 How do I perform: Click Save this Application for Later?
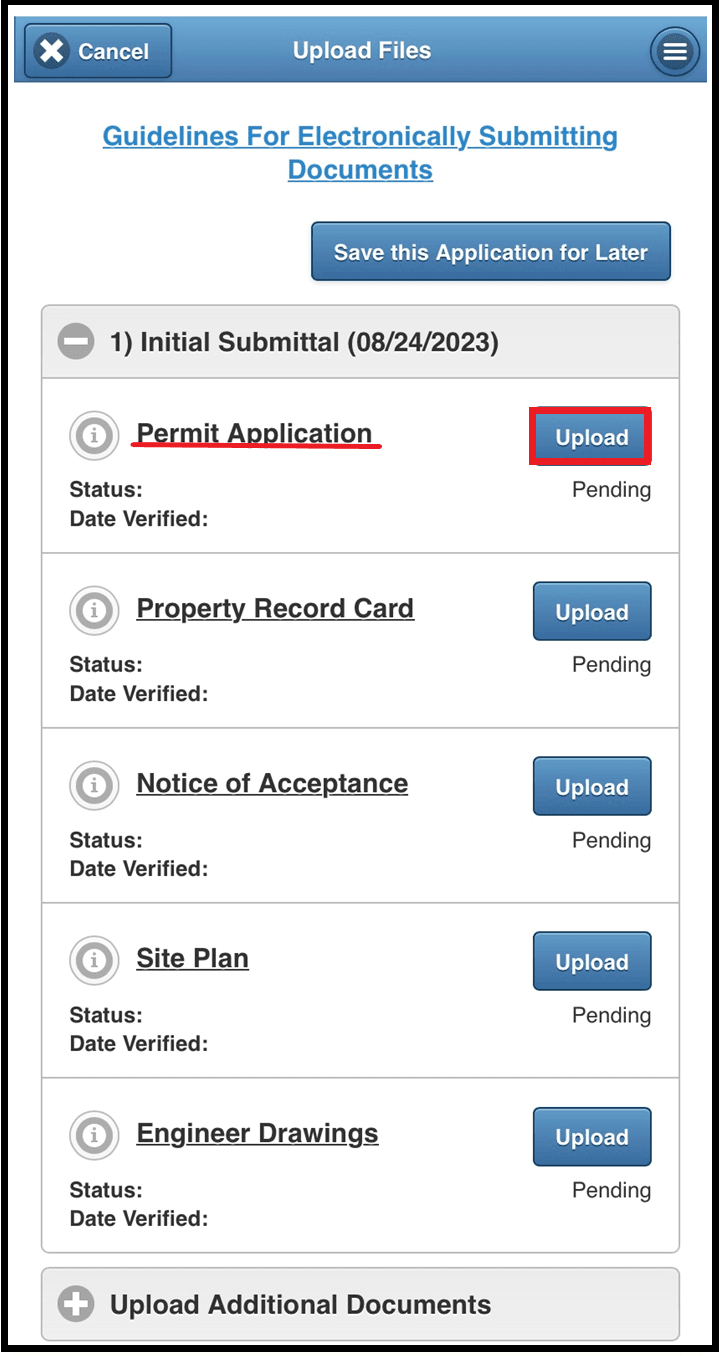click(490, 252)
